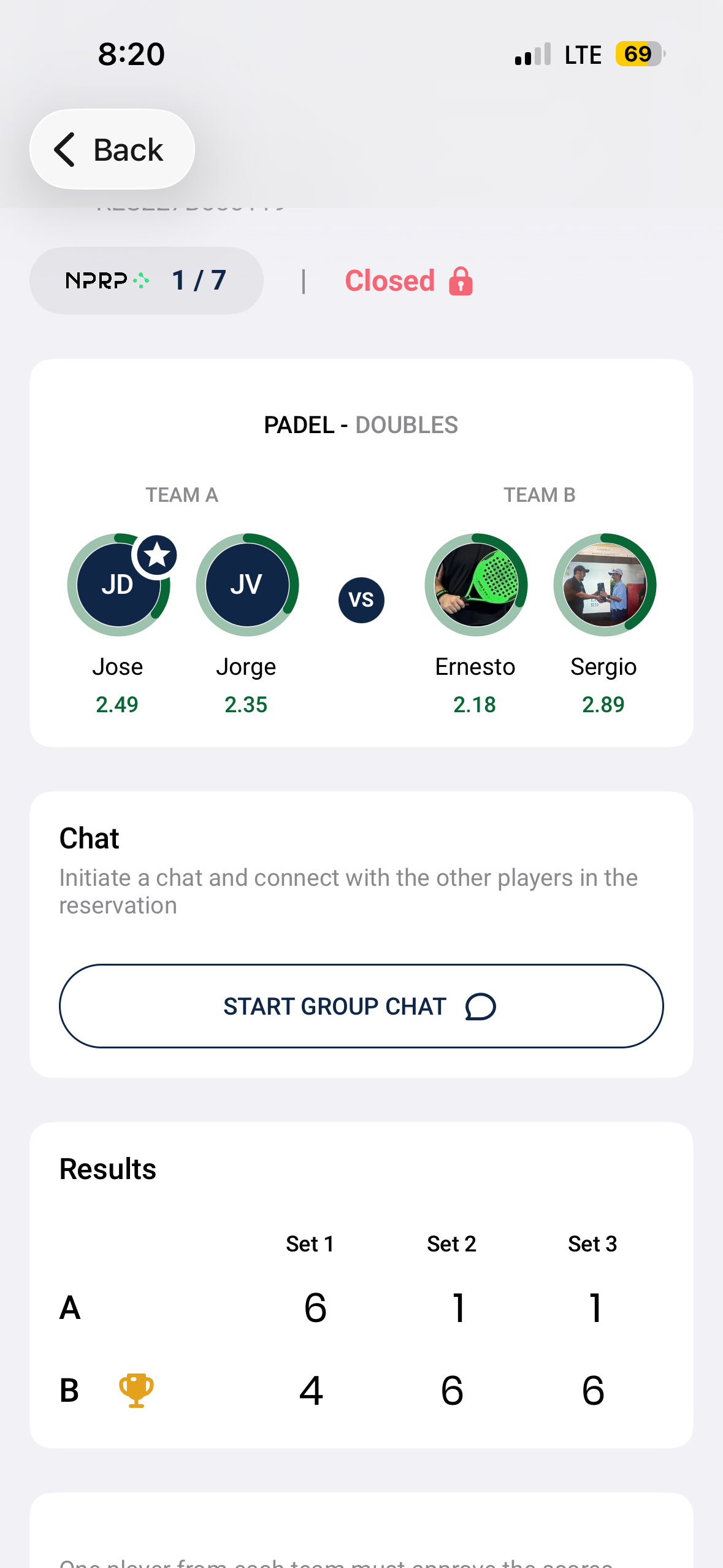Open Ernesto's player profile
The width and height of the screenshot is (723, 1568).
[476, 585]
